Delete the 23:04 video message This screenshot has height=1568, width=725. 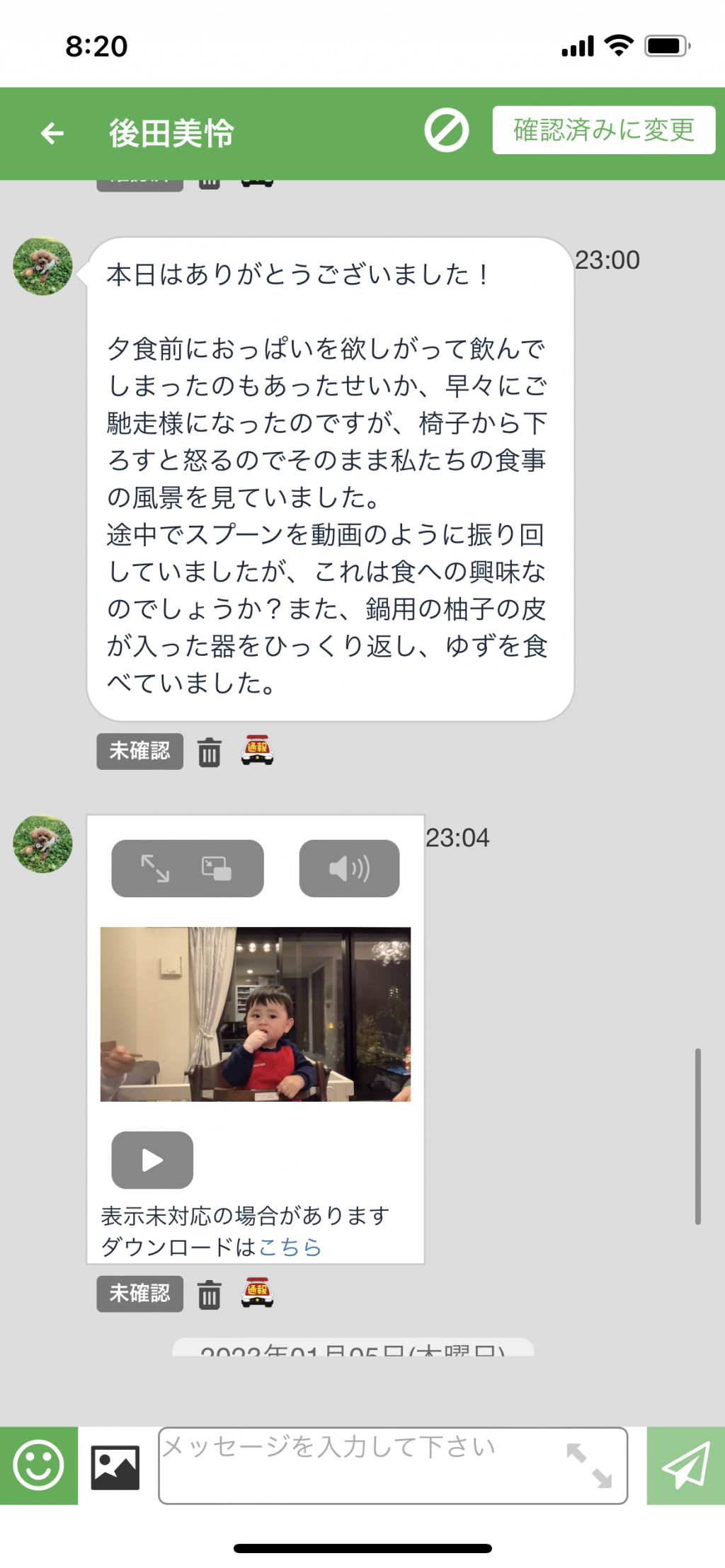[x=209, y=1294]
